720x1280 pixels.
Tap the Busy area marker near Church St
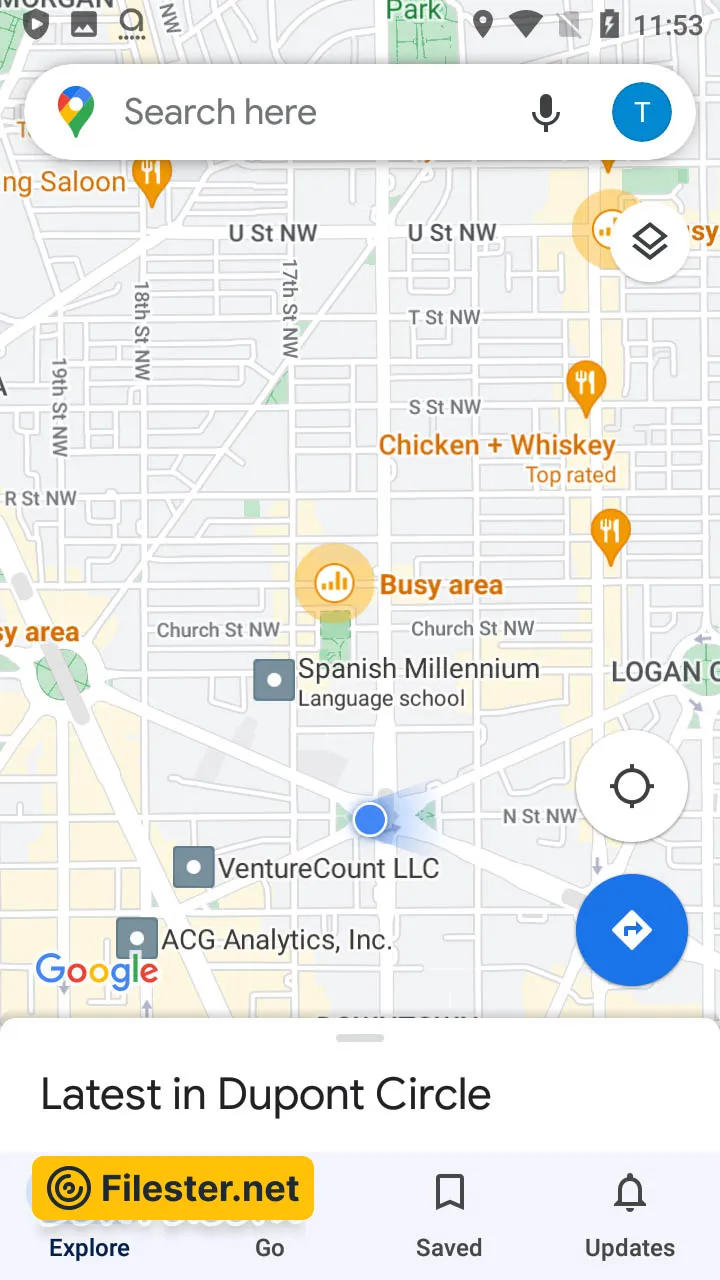point(334,582)
